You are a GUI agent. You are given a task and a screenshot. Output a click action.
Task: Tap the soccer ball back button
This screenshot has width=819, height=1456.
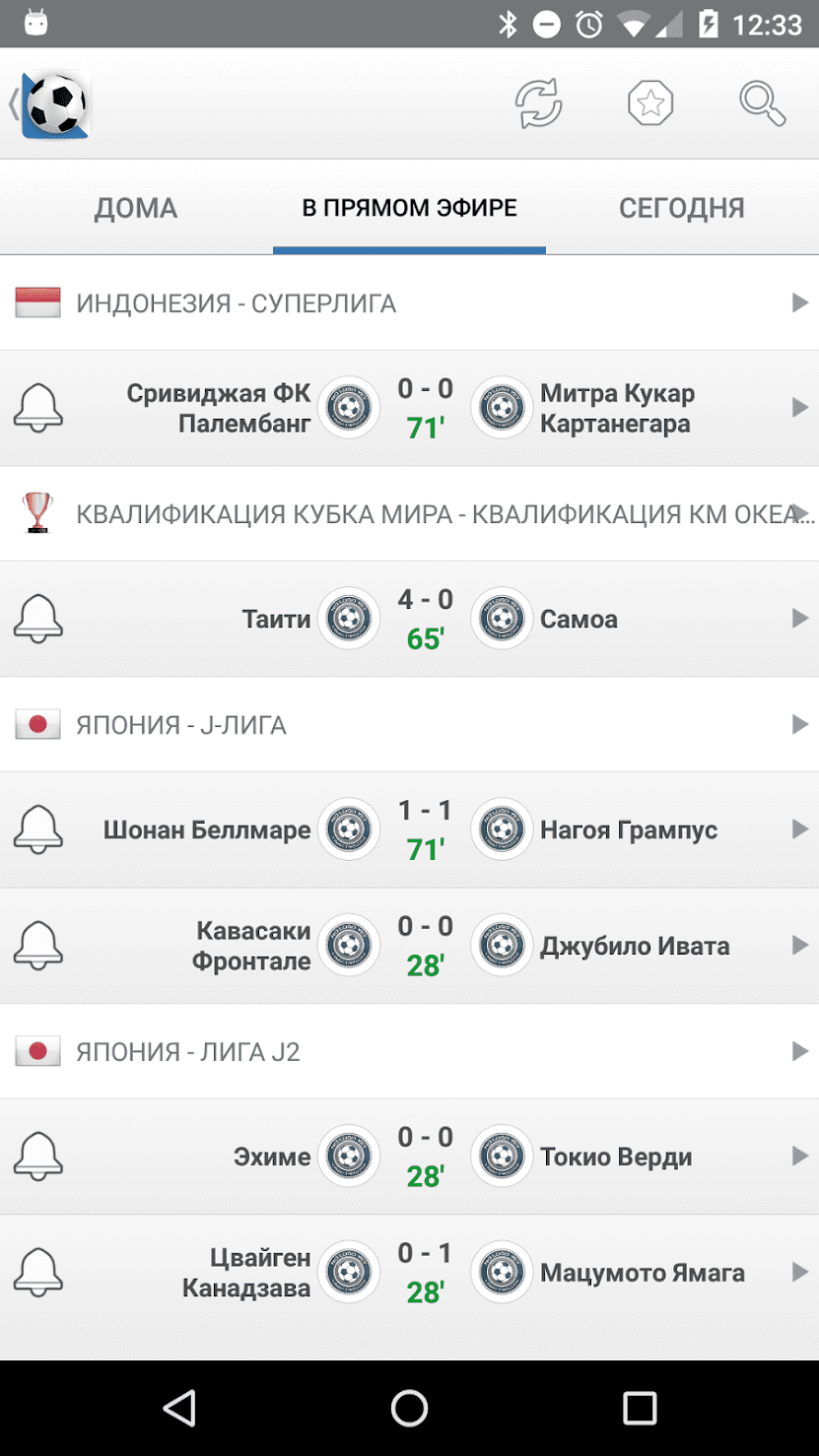(x=51, y=103)
